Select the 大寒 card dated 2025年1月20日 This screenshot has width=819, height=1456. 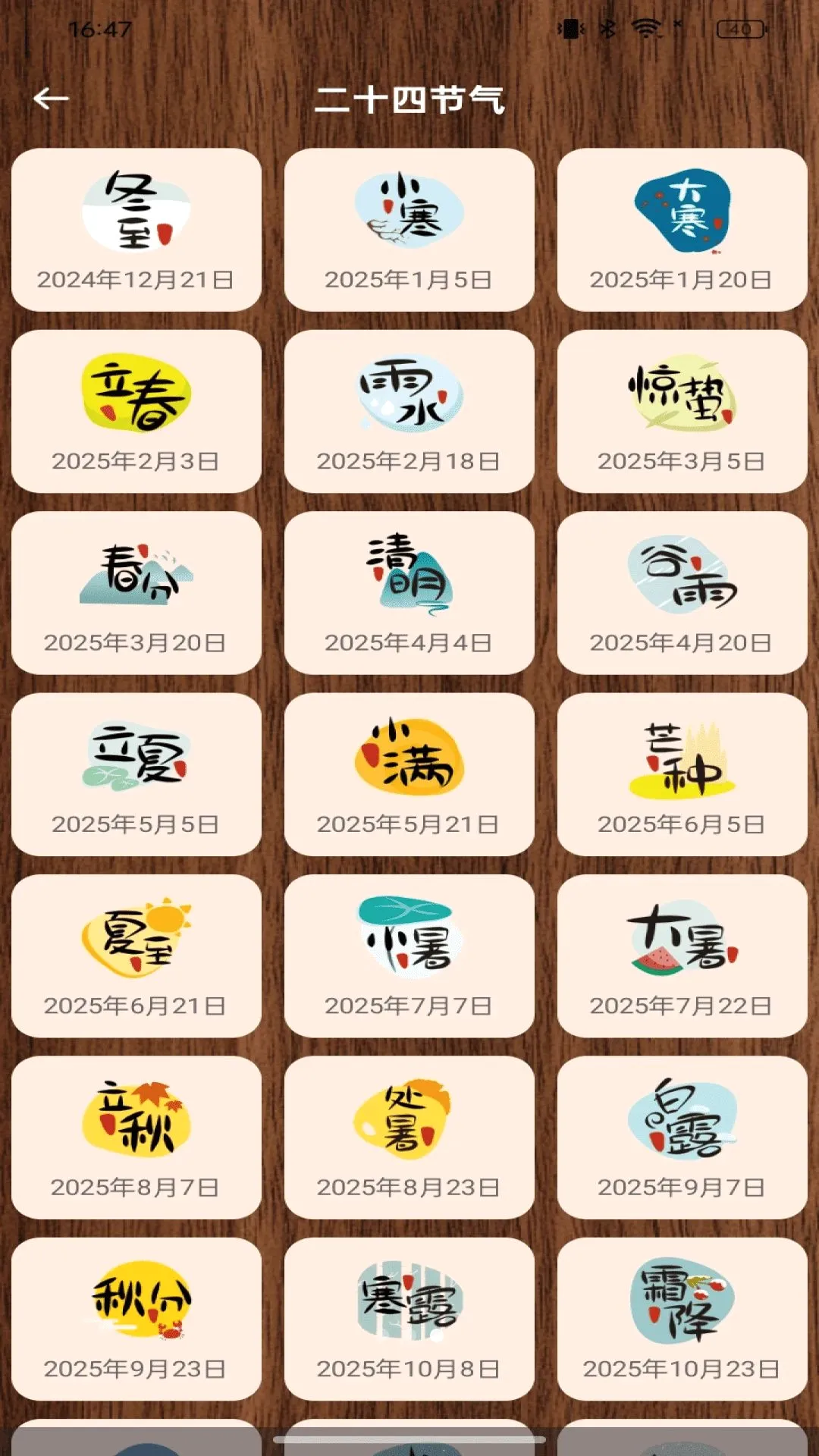(x=682, y=230)
